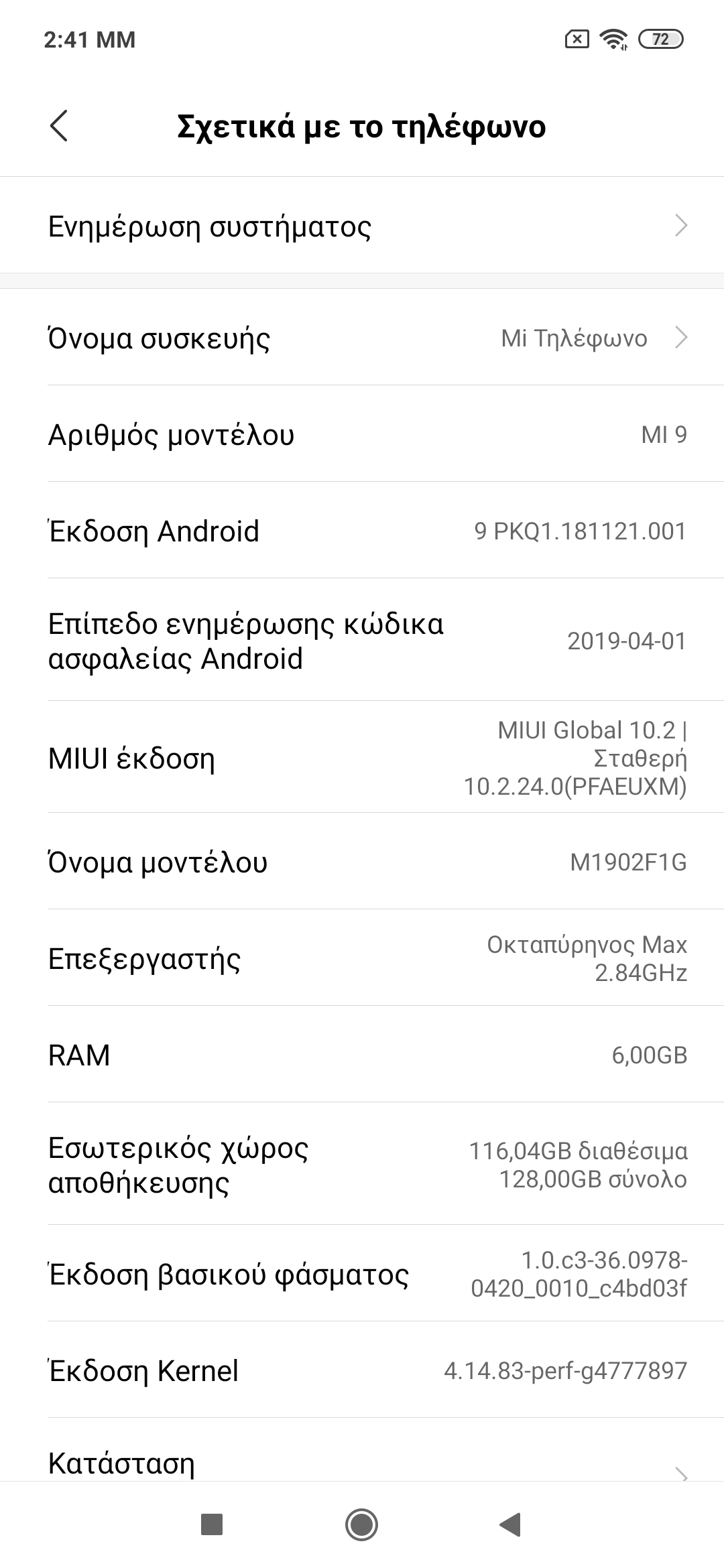Viewport: 724px width, 1568px height.
Task: Tap the Επεξεργαστής row
Action: (362, 959)
